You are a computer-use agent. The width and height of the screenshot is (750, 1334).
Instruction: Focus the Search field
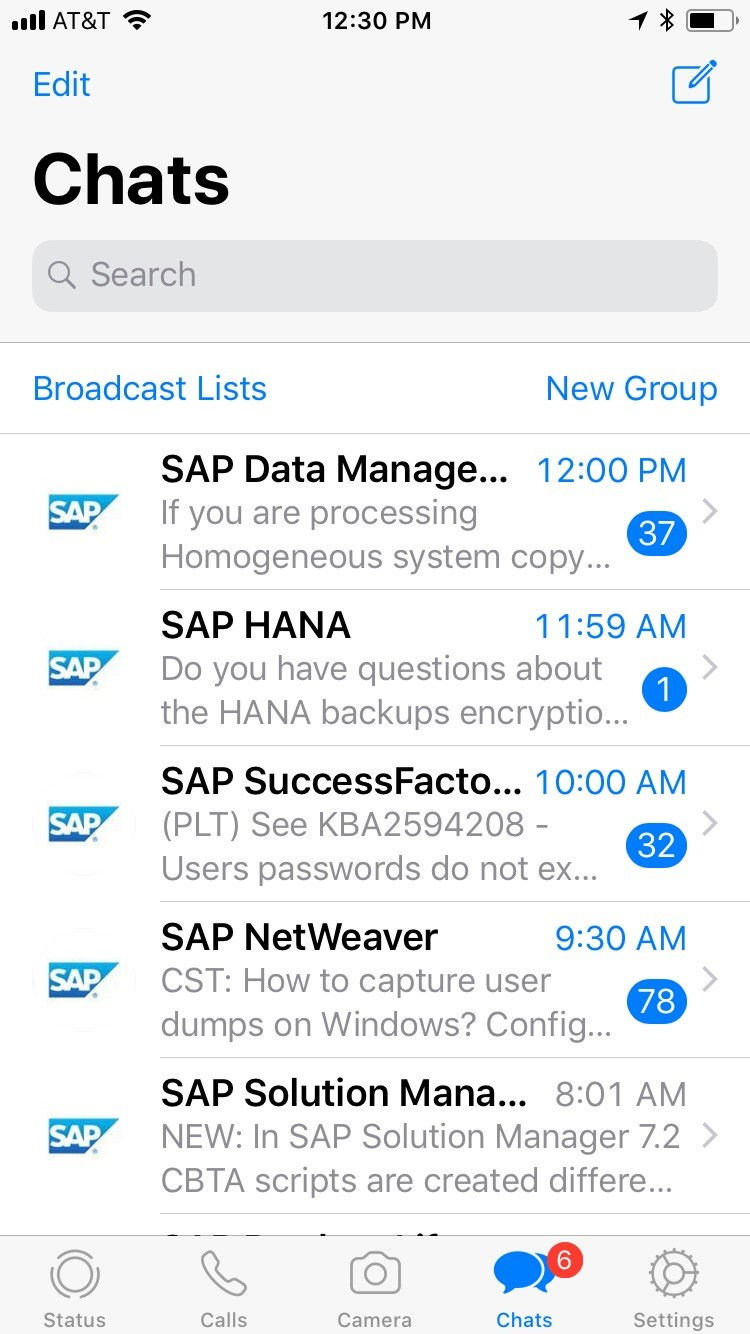pyautogui.click(x=374, y=275)
